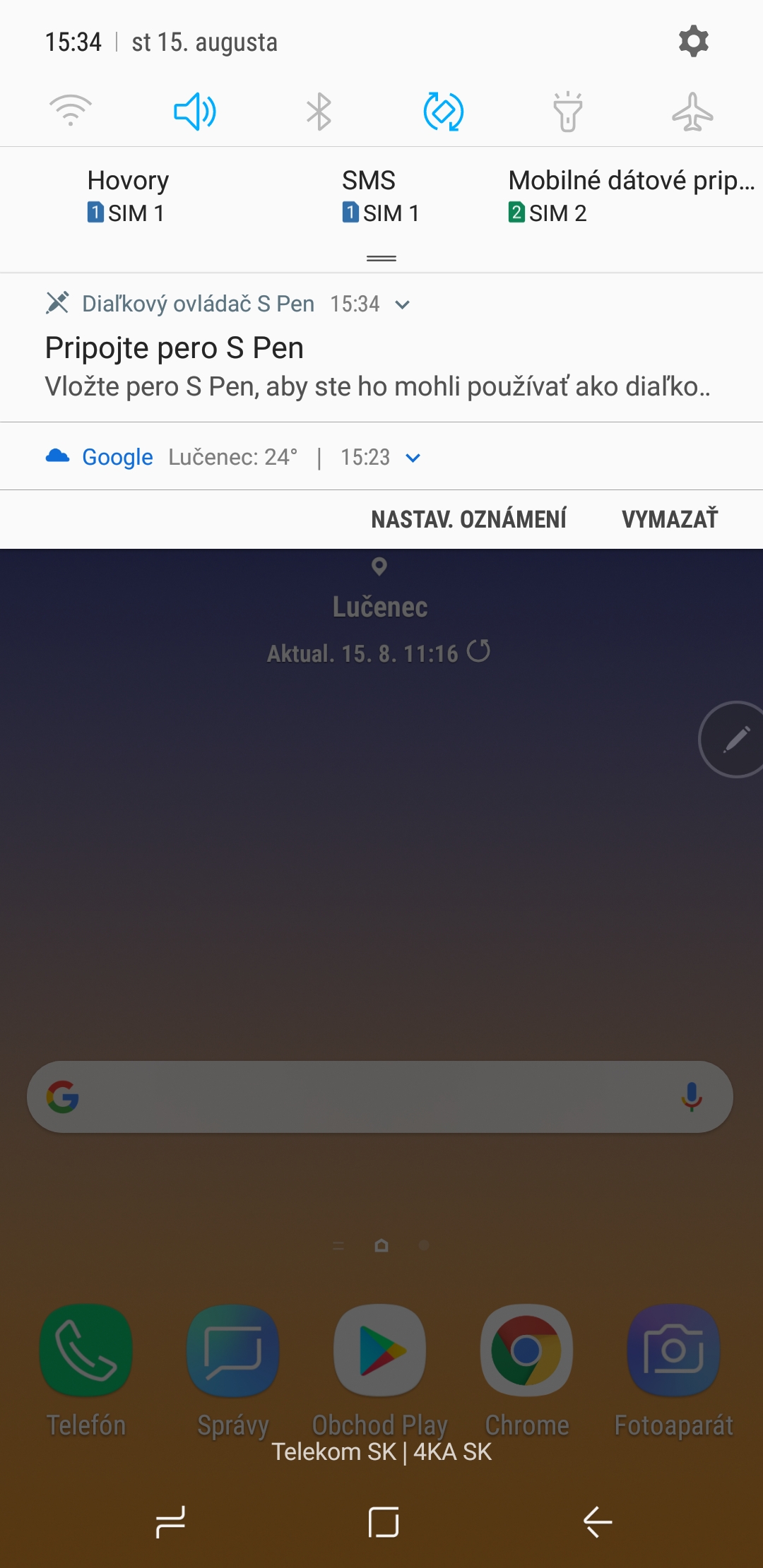This screenshot has height=1568, width=763.
Task: Go to home screen
Action: tap(383, 1521)
